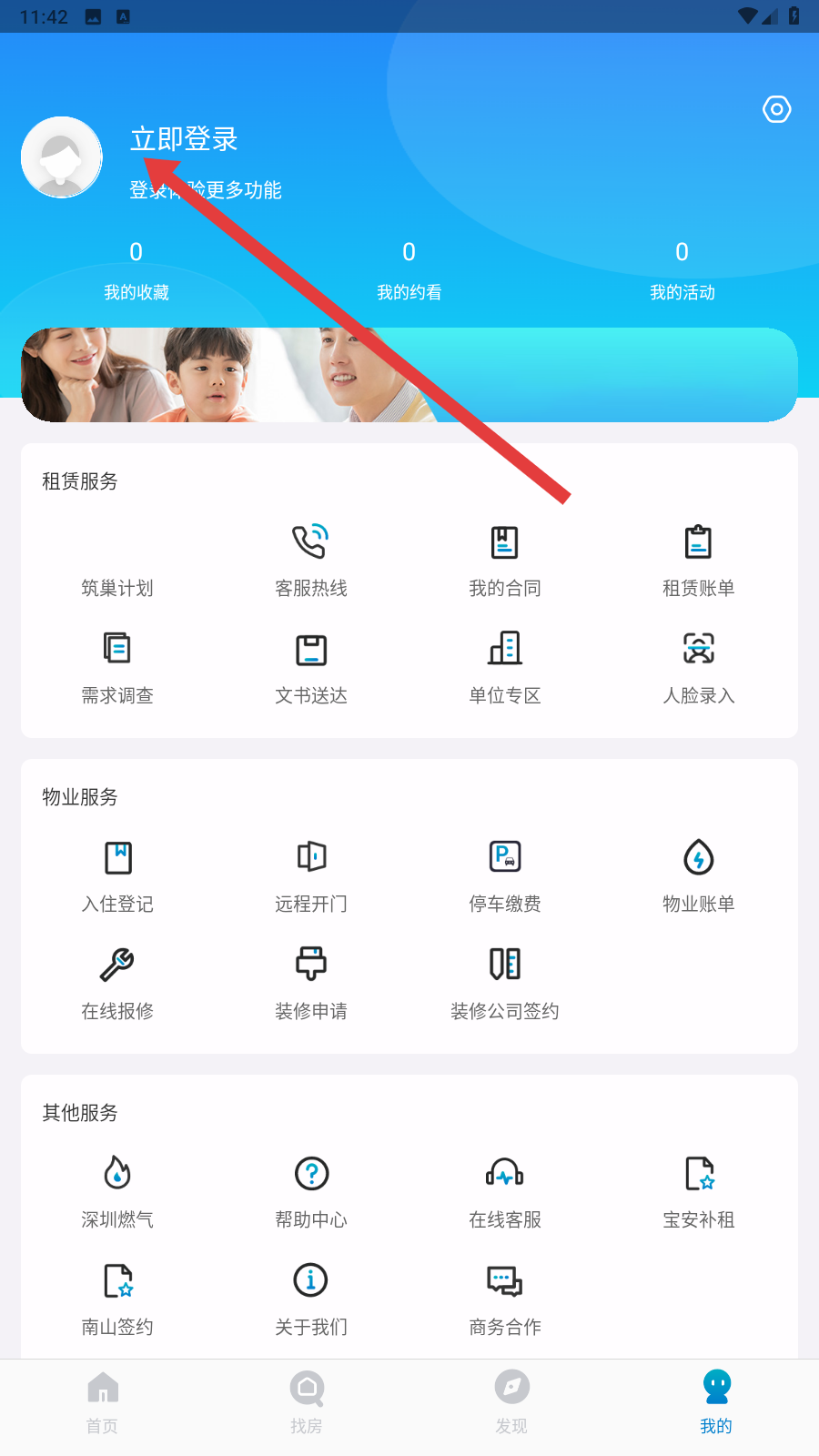Open 在线客服 online support
This screenshot has width=819, height=1456.
coord(505,1191)
